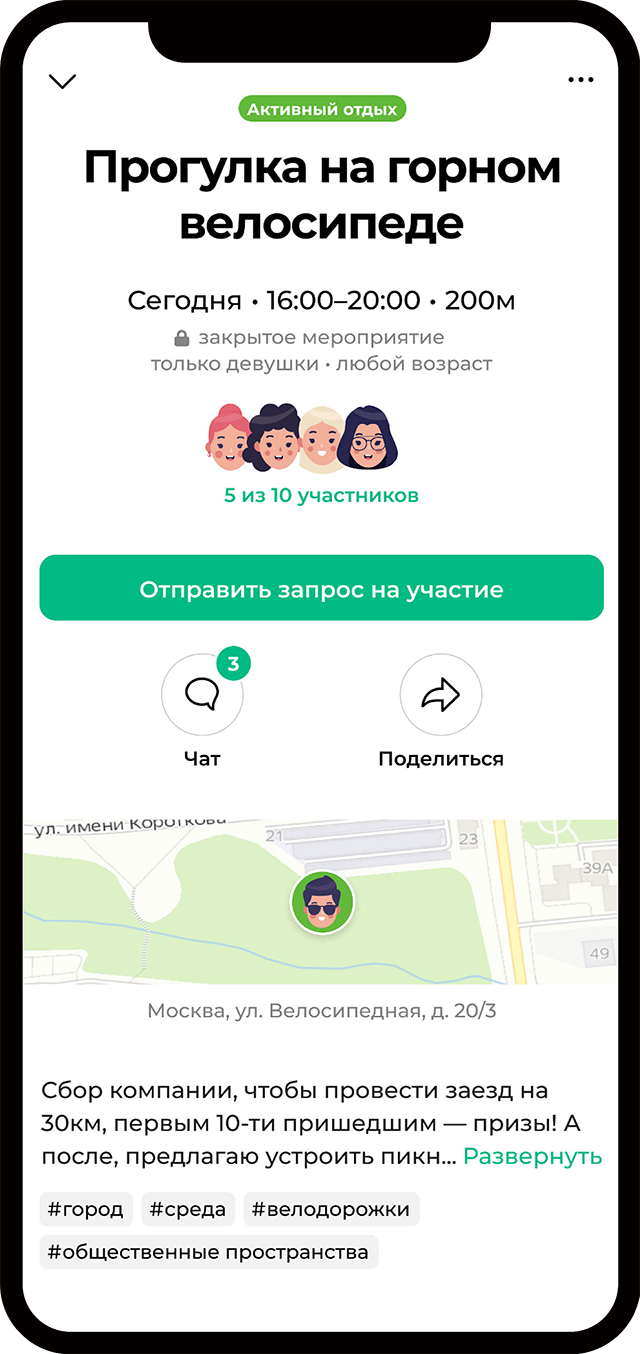Viewport: 640px width, 1354px height.
Task: Collapse the event screen with the down chevron
Action: coord(62,81)
